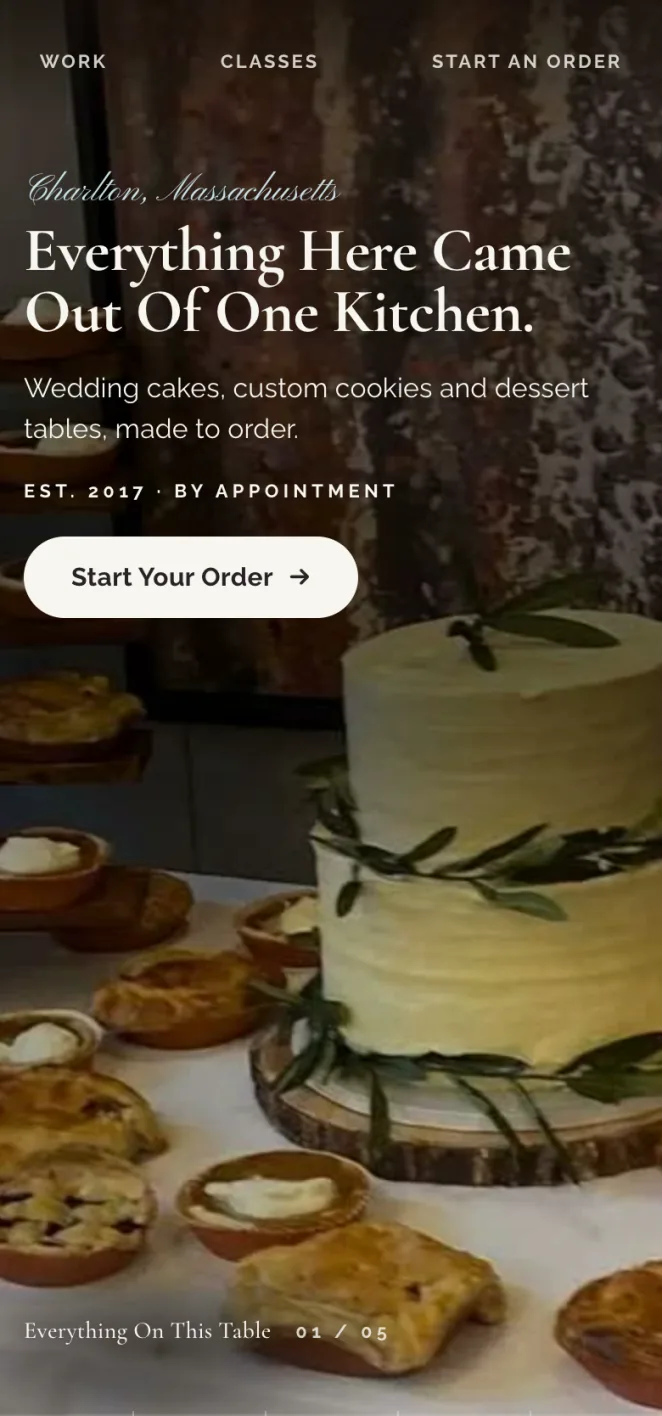Open the Work page
662x1416 pixels.
(x=73, y=62)
